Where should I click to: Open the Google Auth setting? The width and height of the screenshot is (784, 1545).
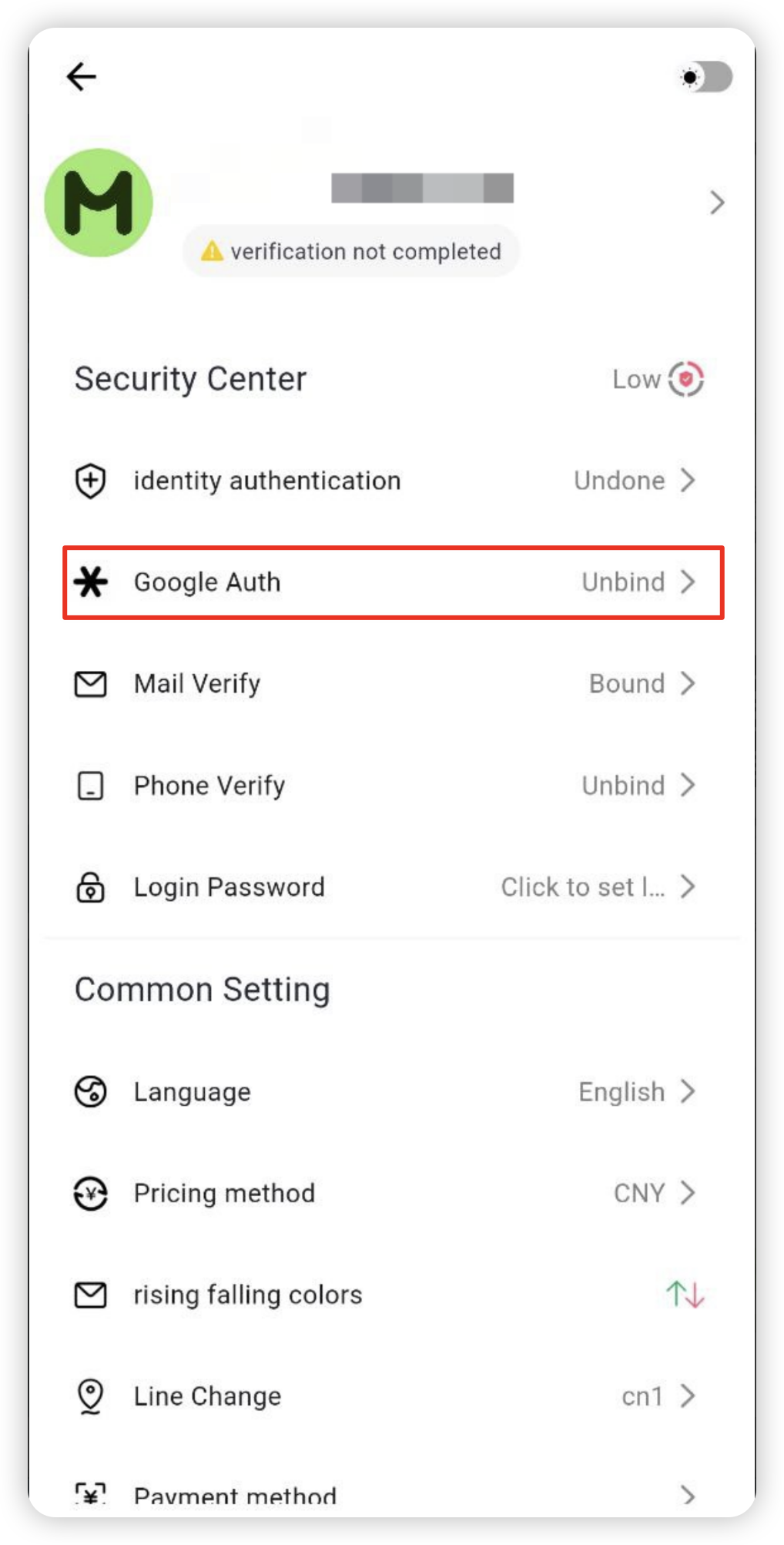[x=393, y=582]
